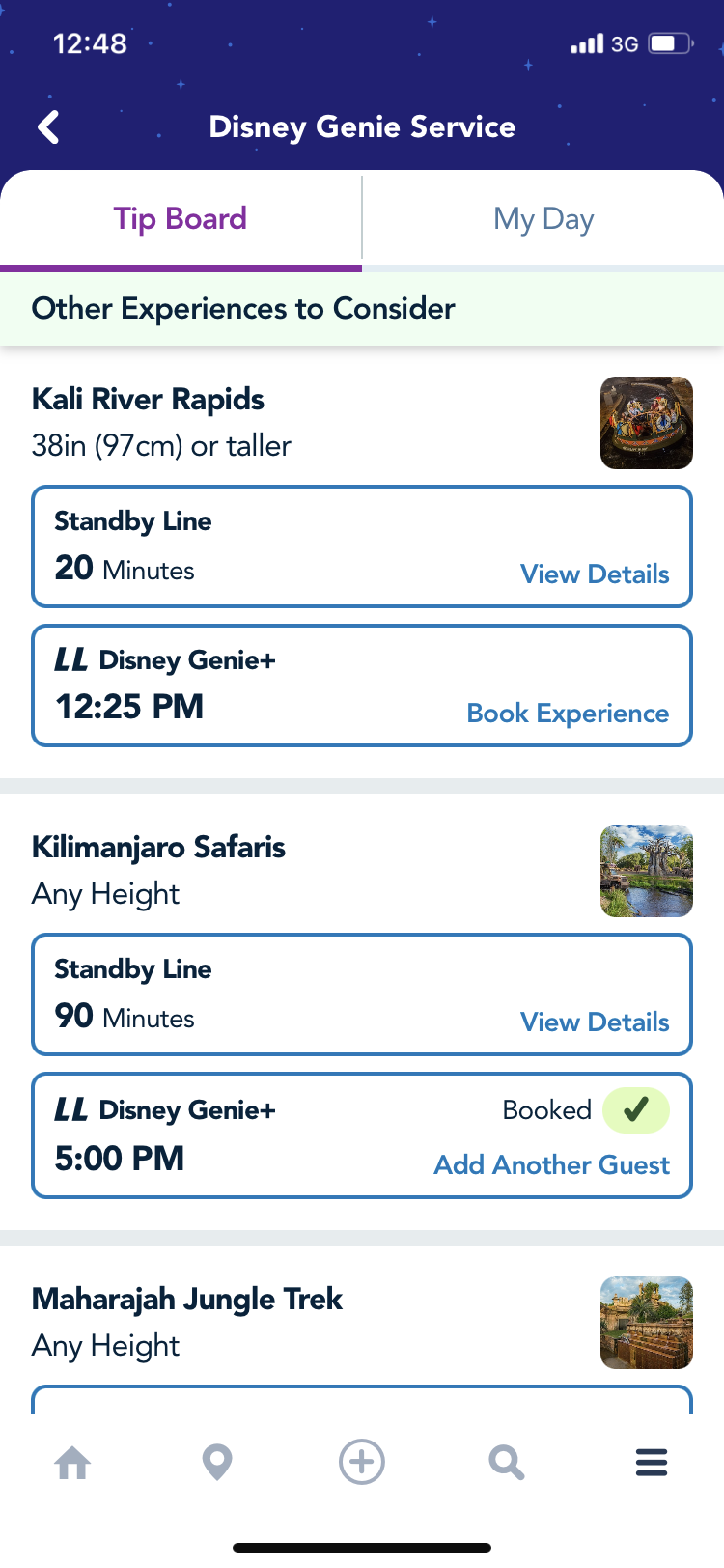The height and width of the screenshot is (1568, 724).
Task: Open search using the magnifier icon
Action: [x=506, y=1462]
